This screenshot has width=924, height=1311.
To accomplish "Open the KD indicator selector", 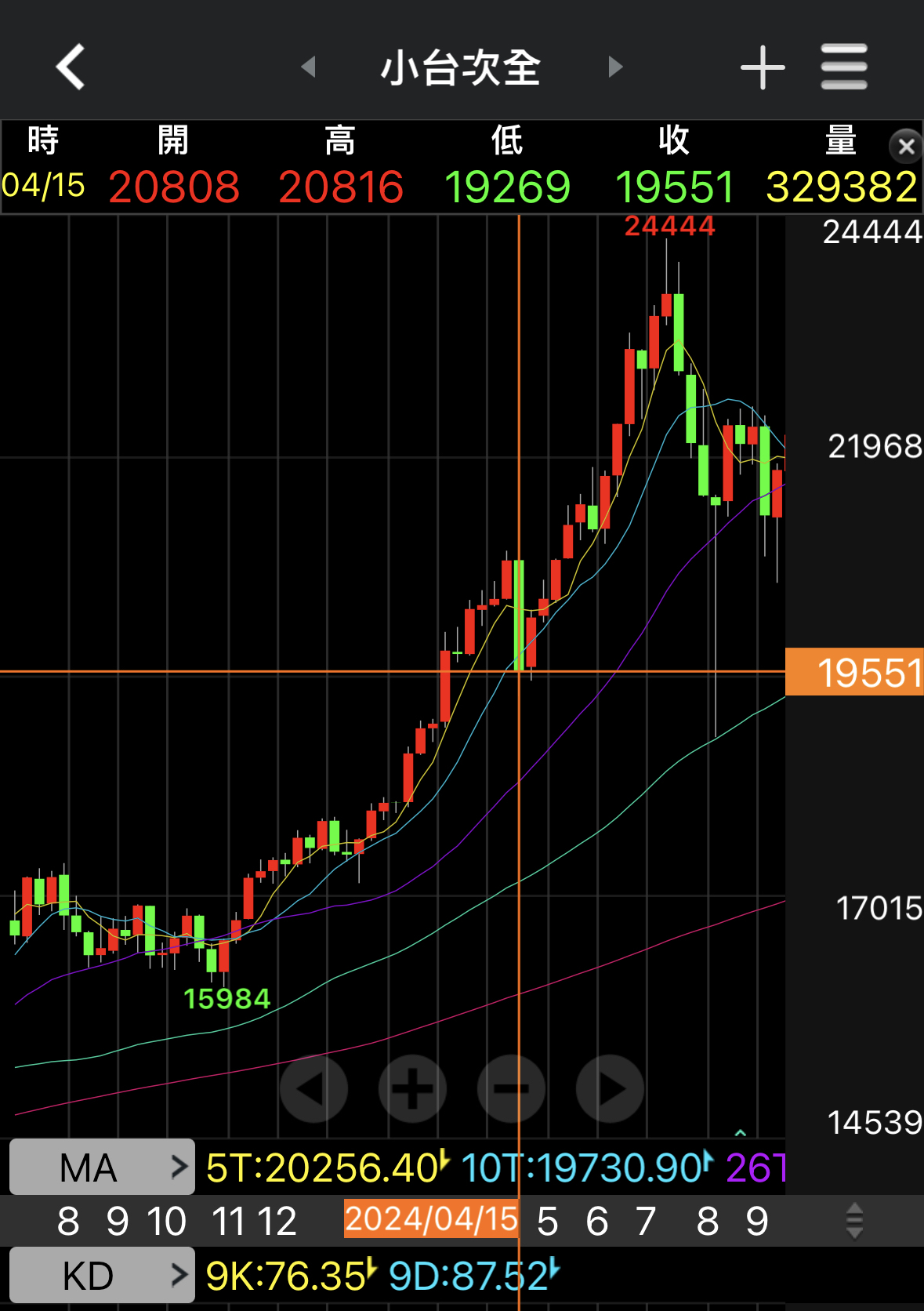I will coord(102,1276).
